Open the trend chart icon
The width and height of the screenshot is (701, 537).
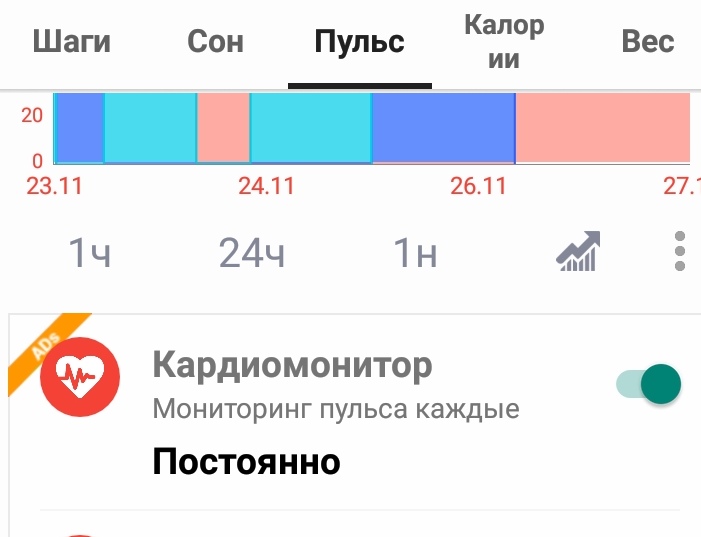point(578,251)
